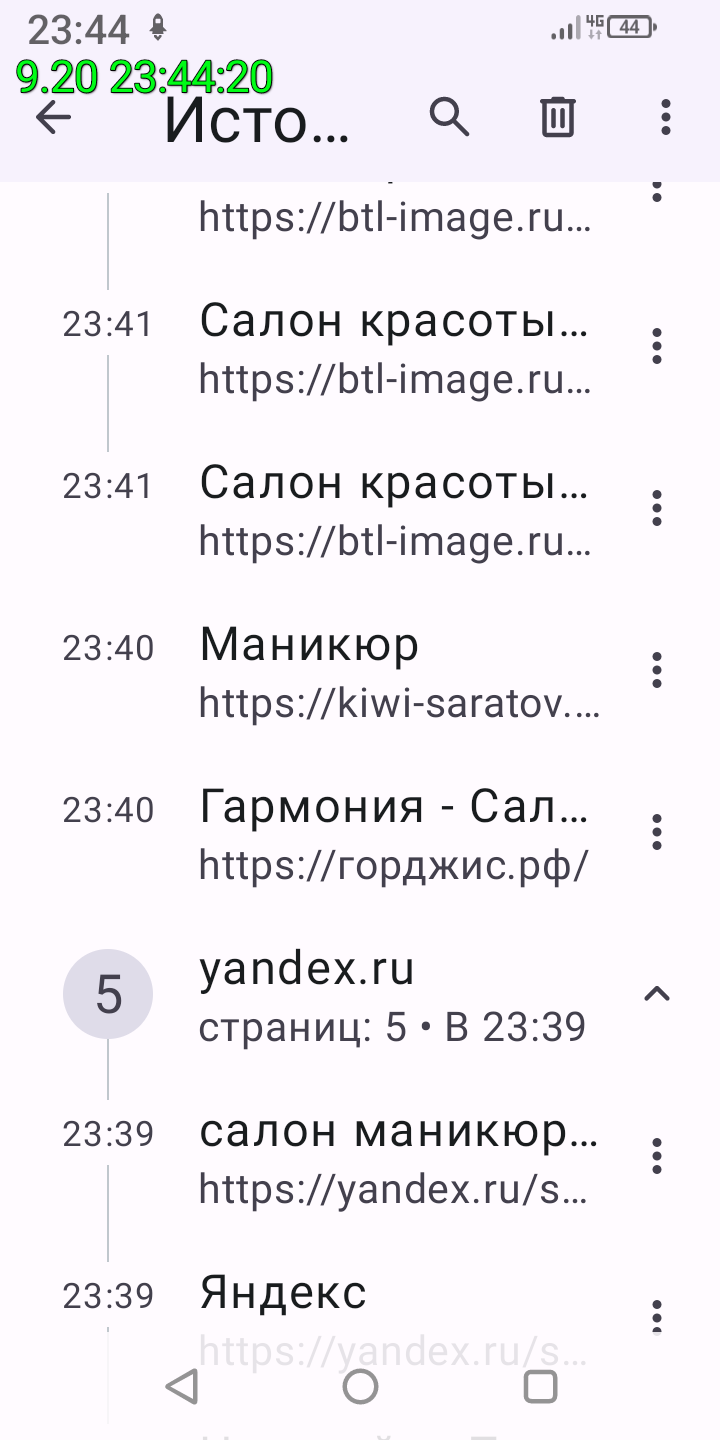Show options for the салон маникюр entry
Viewport: 720px width, 1440px height.
pos(657,1156)
